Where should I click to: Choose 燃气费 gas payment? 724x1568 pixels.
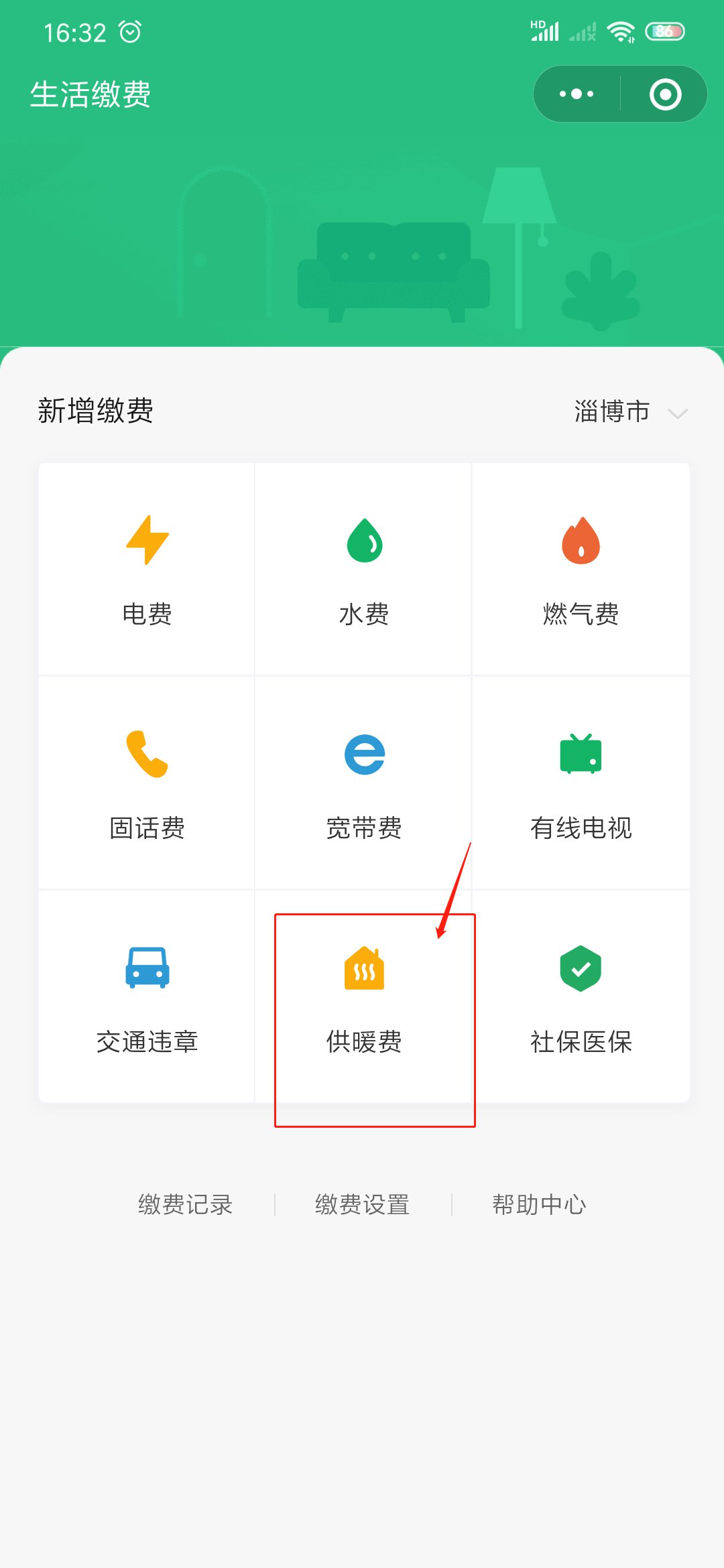tap(581, 570)
